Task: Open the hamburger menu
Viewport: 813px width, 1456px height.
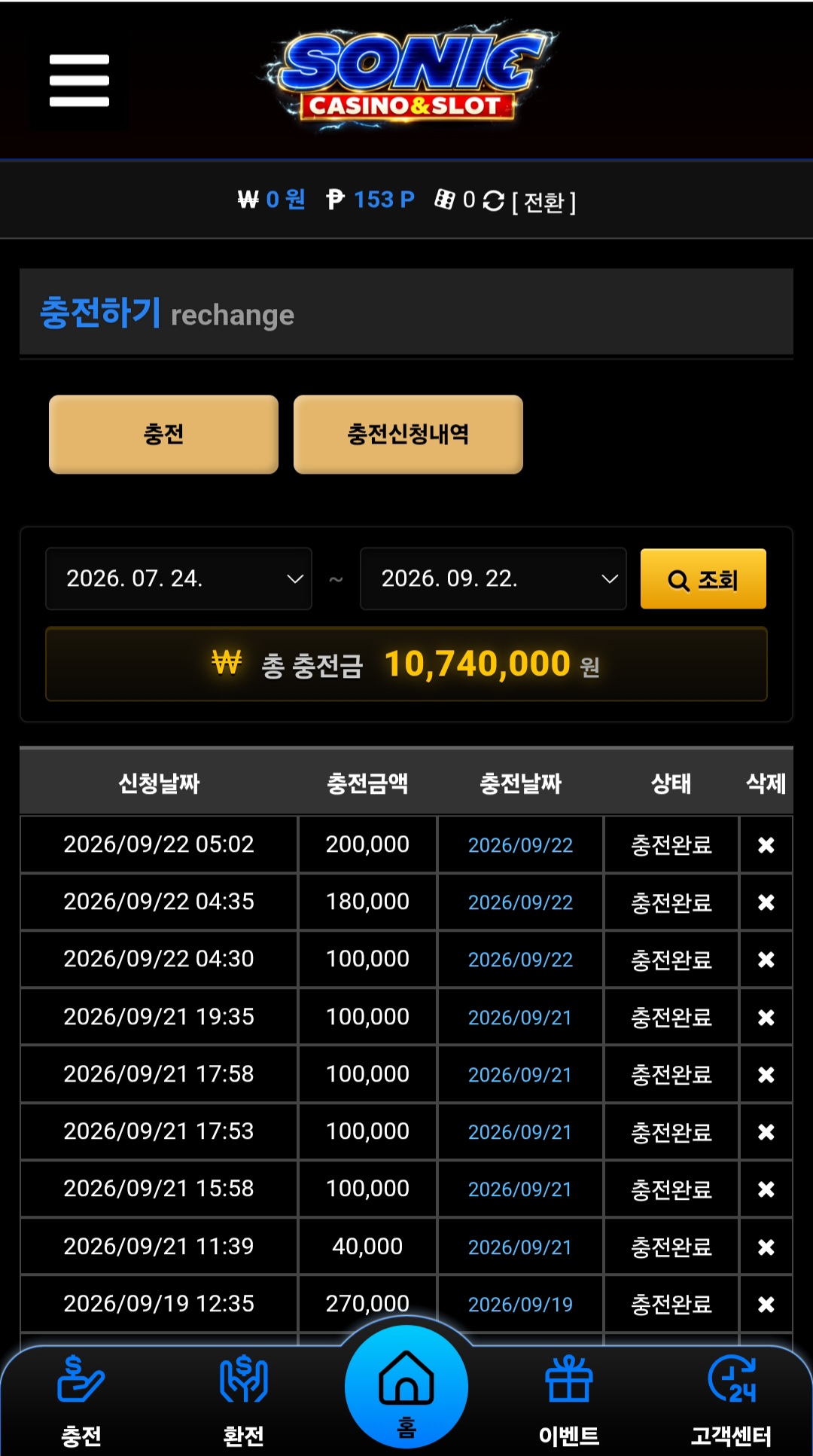Action: [x=79, y=81]
